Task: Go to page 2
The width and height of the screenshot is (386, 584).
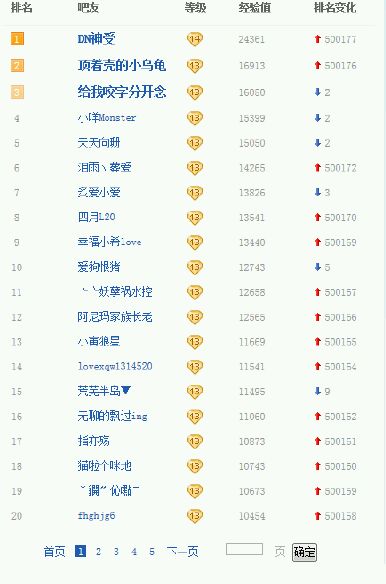Action: (x=98, y=551)
